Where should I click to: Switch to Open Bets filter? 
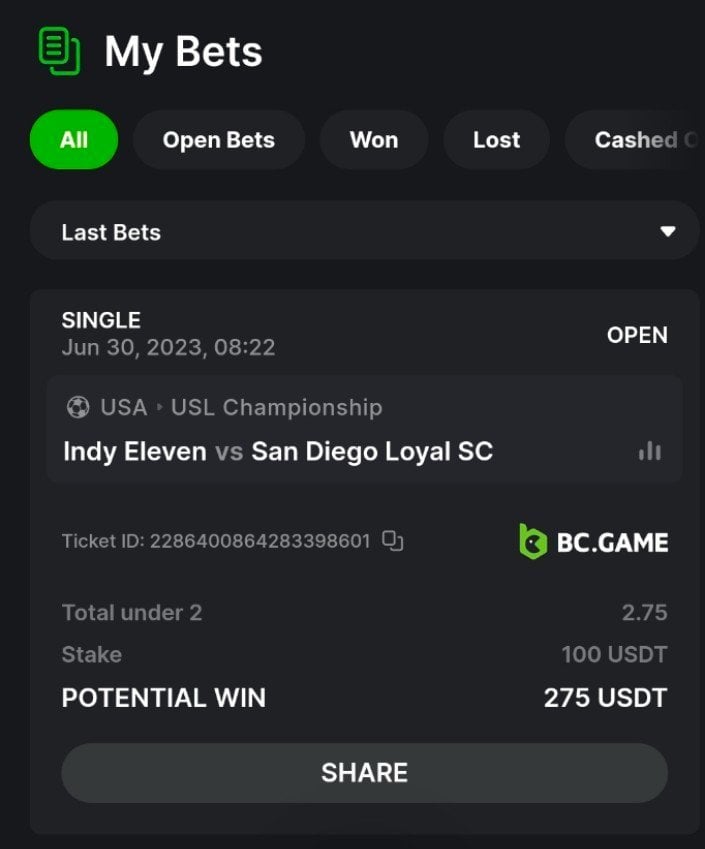[218, 140]
